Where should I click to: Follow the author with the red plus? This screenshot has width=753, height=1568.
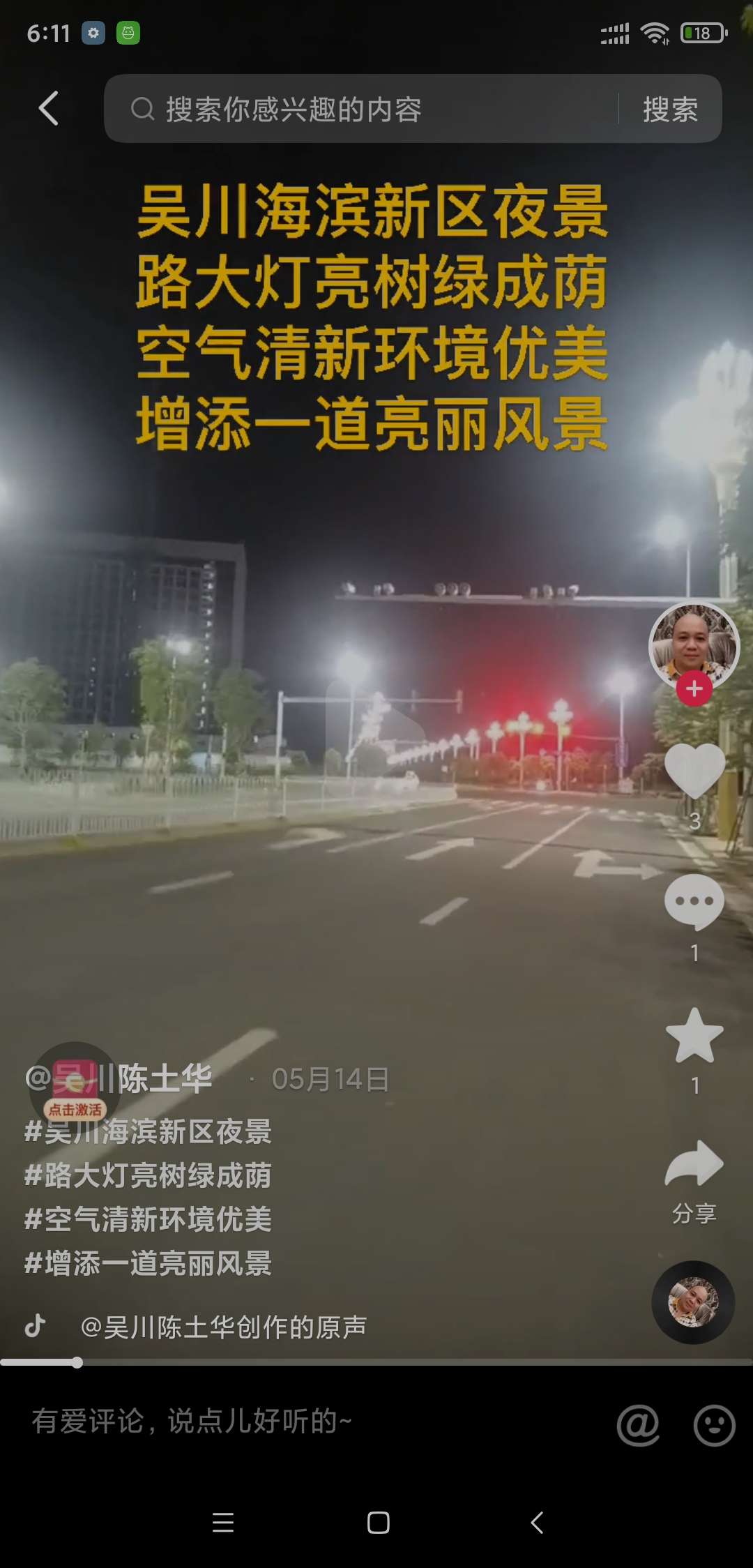694,689
